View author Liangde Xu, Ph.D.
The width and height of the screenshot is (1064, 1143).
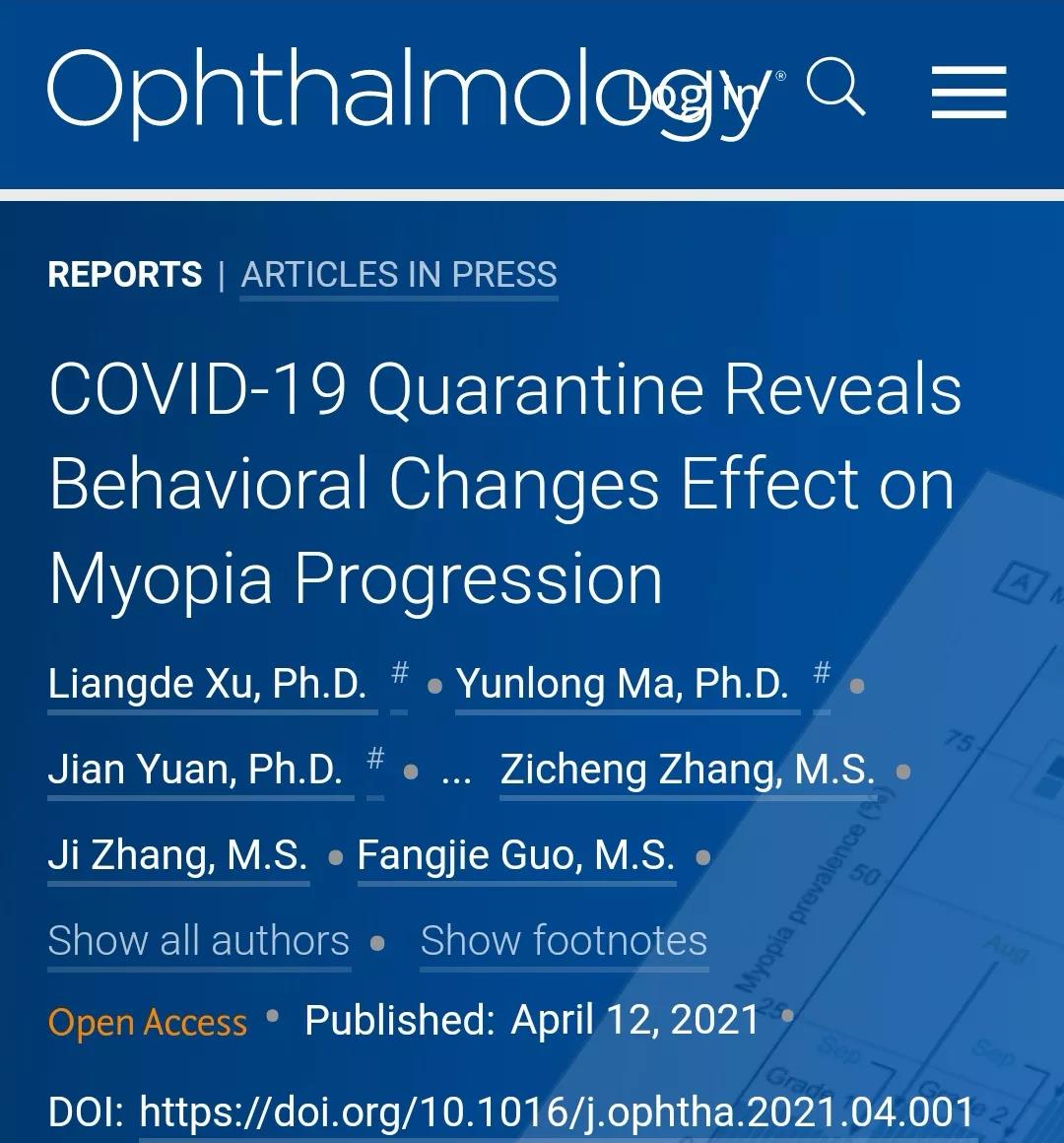(x=208, y=683)
